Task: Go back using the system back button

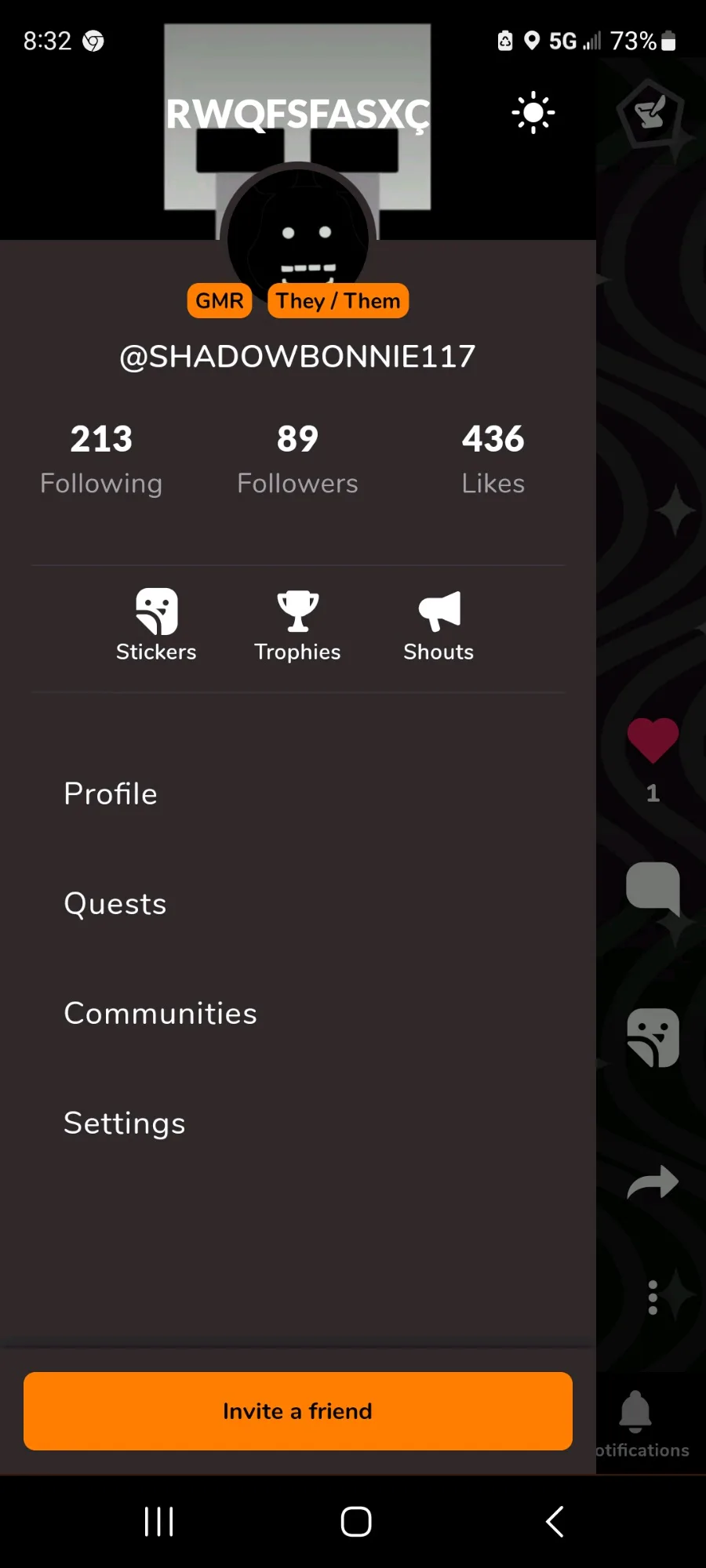Action: [555, 1521]
